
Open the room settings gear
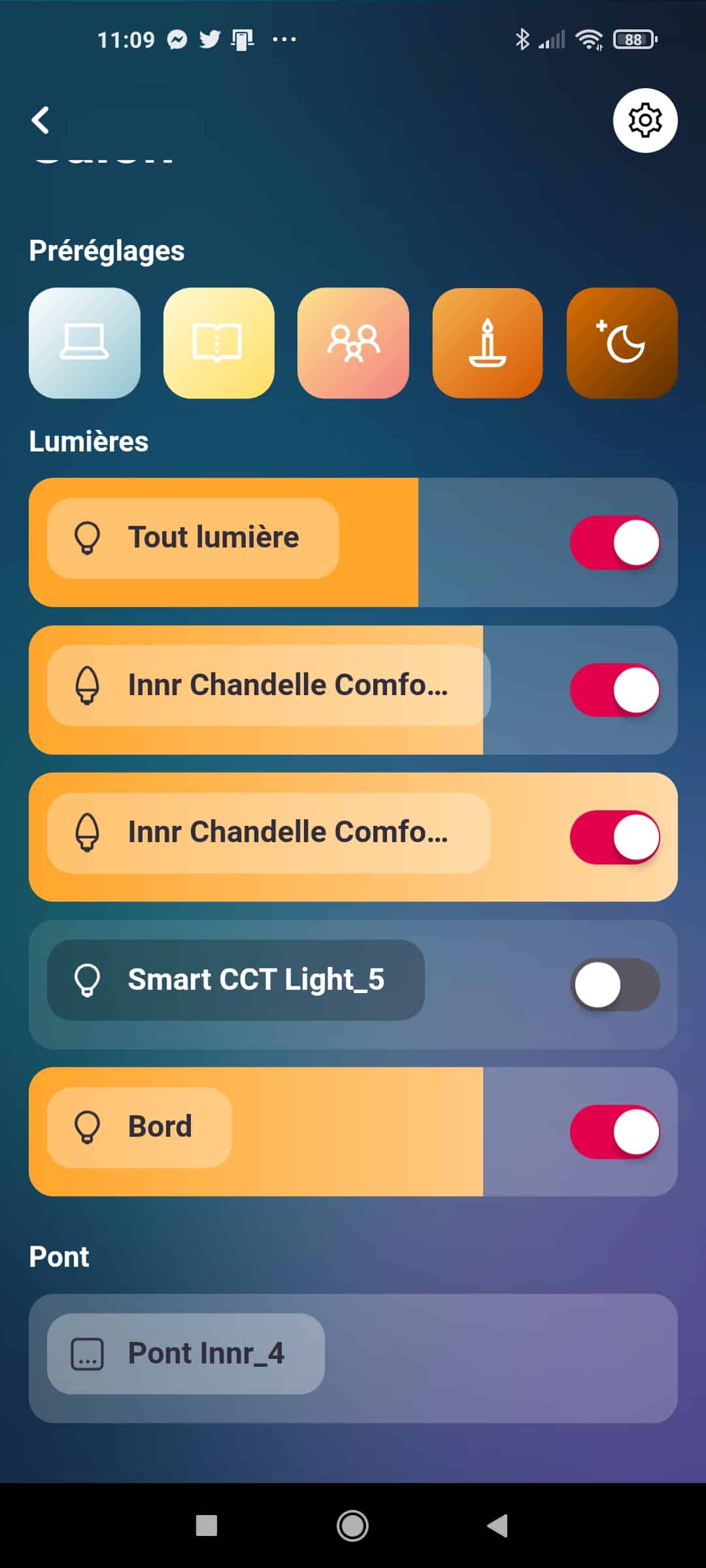coord(645,120)
